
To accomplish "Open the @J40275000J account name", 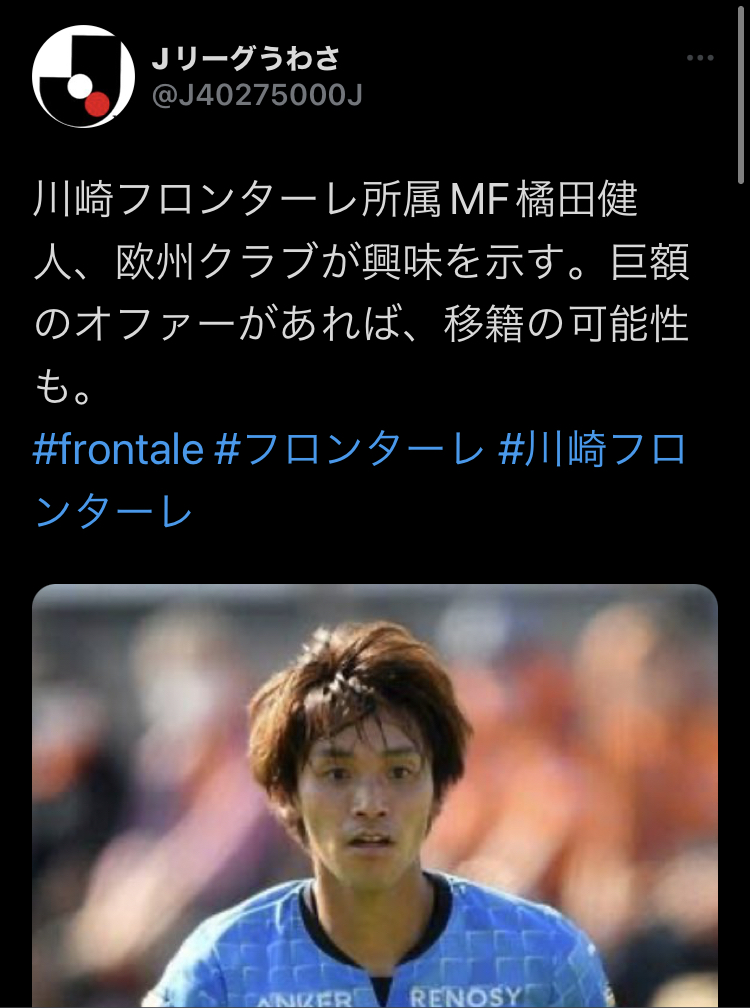I will (256, 96).
